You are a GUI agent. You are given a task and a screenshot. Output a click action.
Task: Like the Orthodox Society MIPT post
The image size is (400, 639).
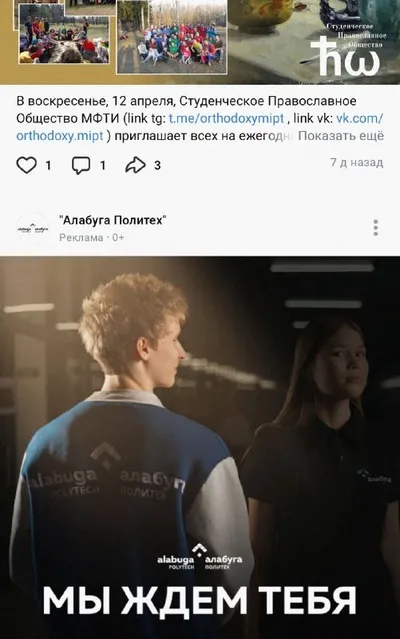(26, 165)
